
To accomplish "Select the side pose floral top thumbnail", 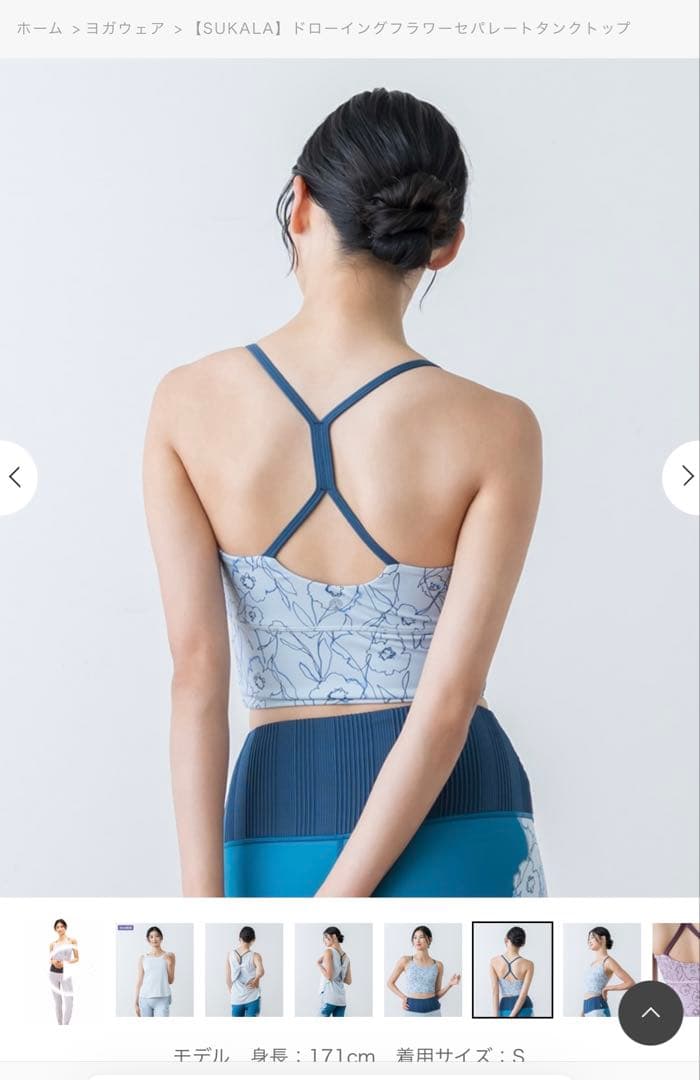I will [601, 970].
